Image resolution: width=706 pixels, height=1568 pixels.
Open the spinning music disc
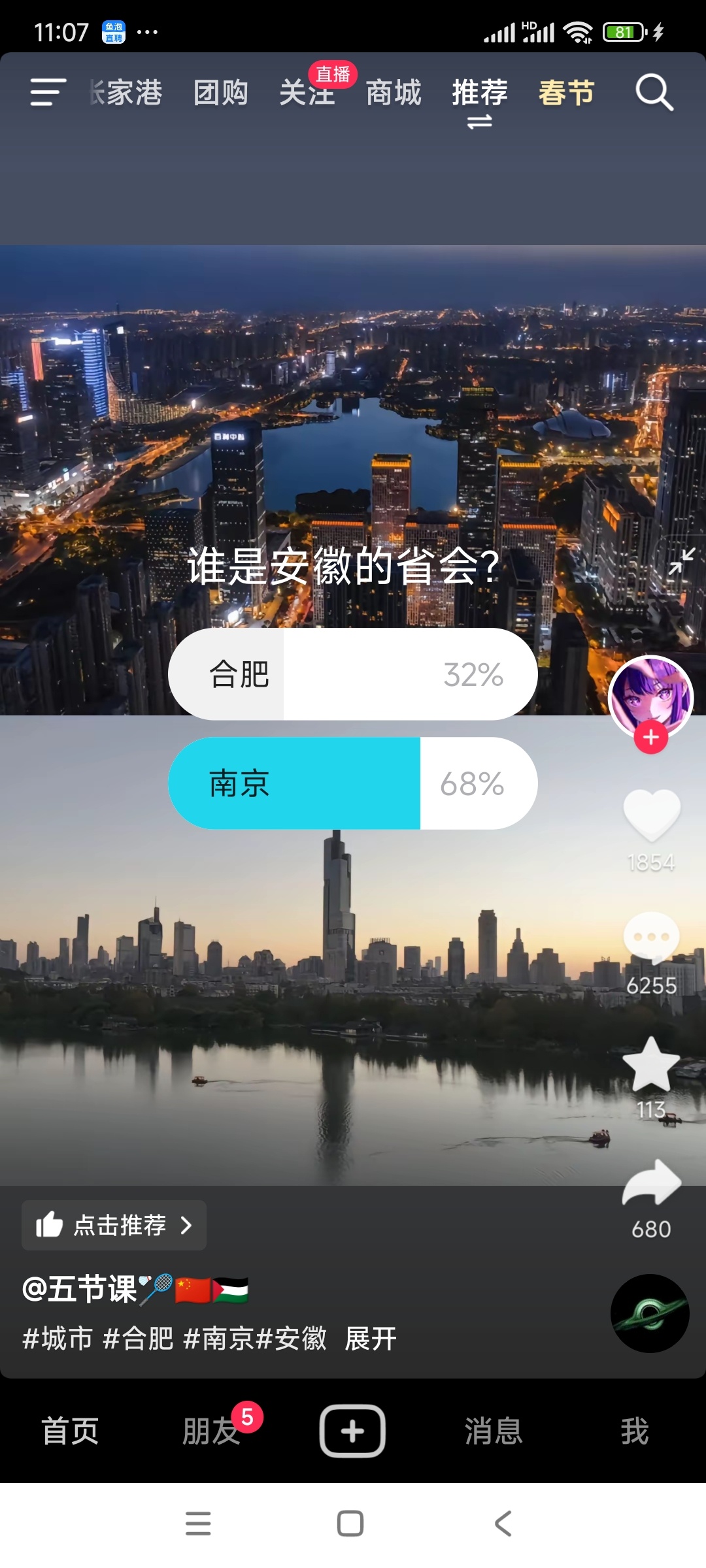pos(650,1313)
